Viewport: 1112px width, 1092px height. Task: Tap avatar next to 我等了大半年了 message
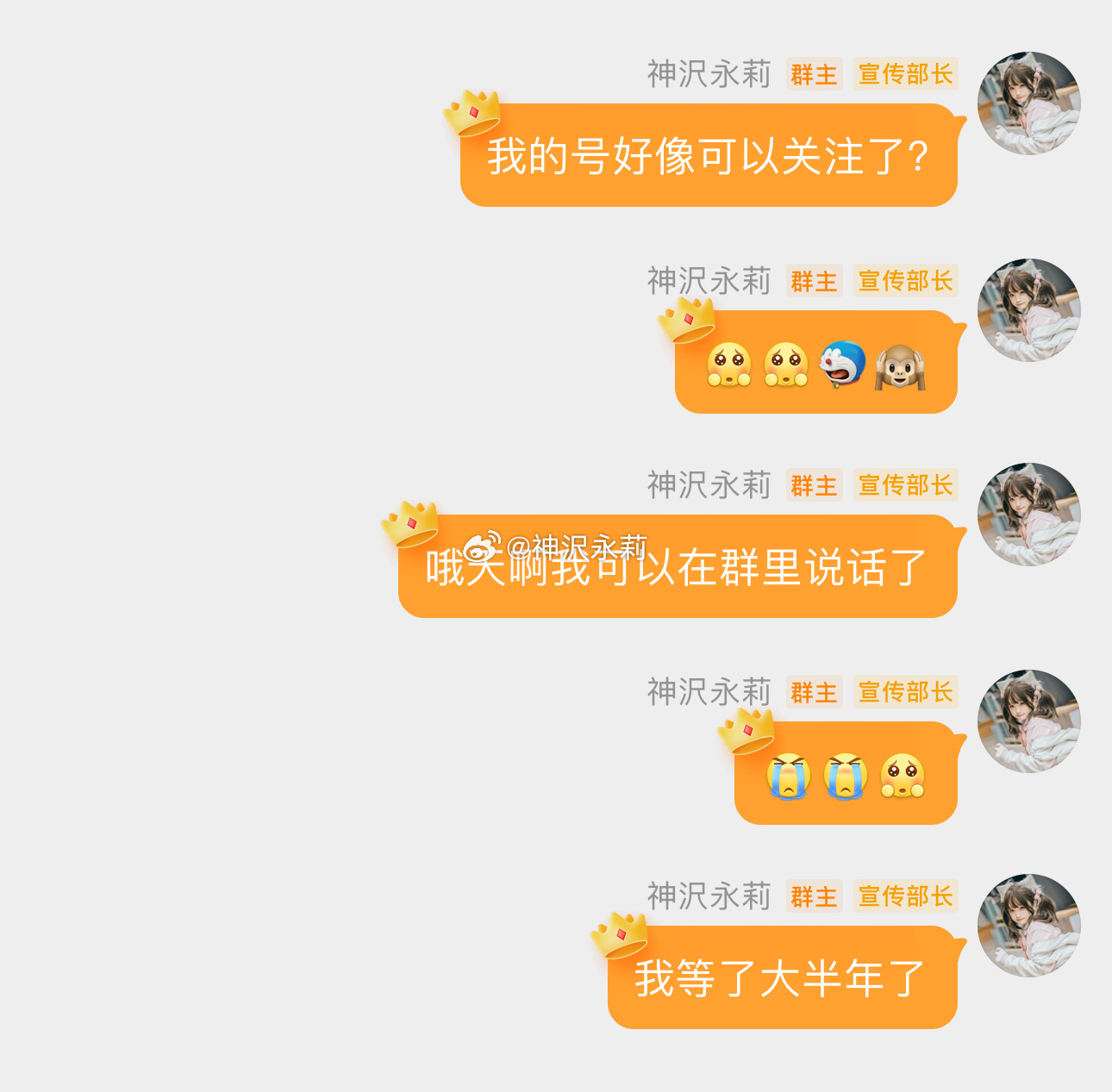[x=1028, y=925]
